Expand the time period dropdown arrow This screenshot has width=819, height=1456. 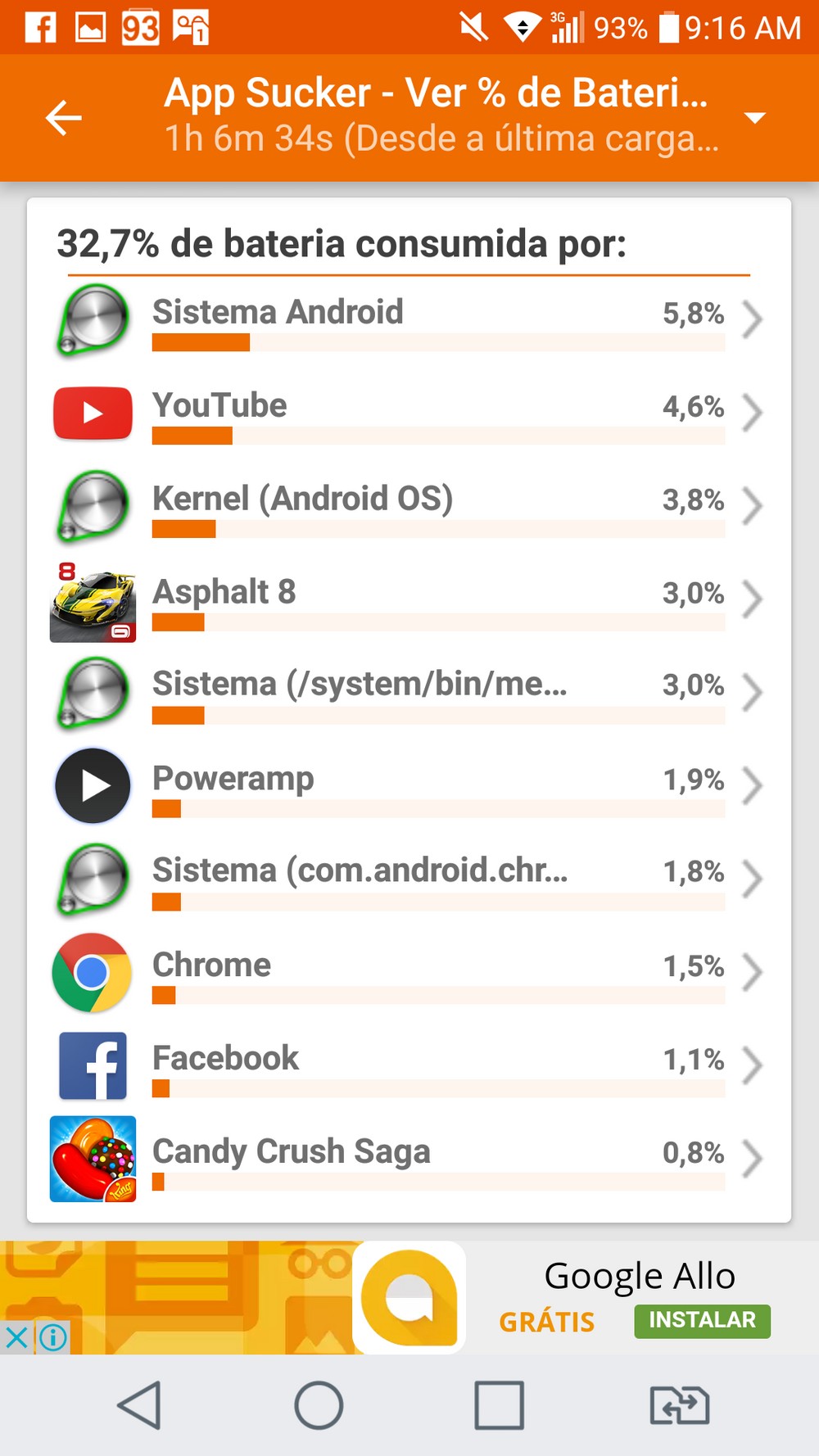754,118
